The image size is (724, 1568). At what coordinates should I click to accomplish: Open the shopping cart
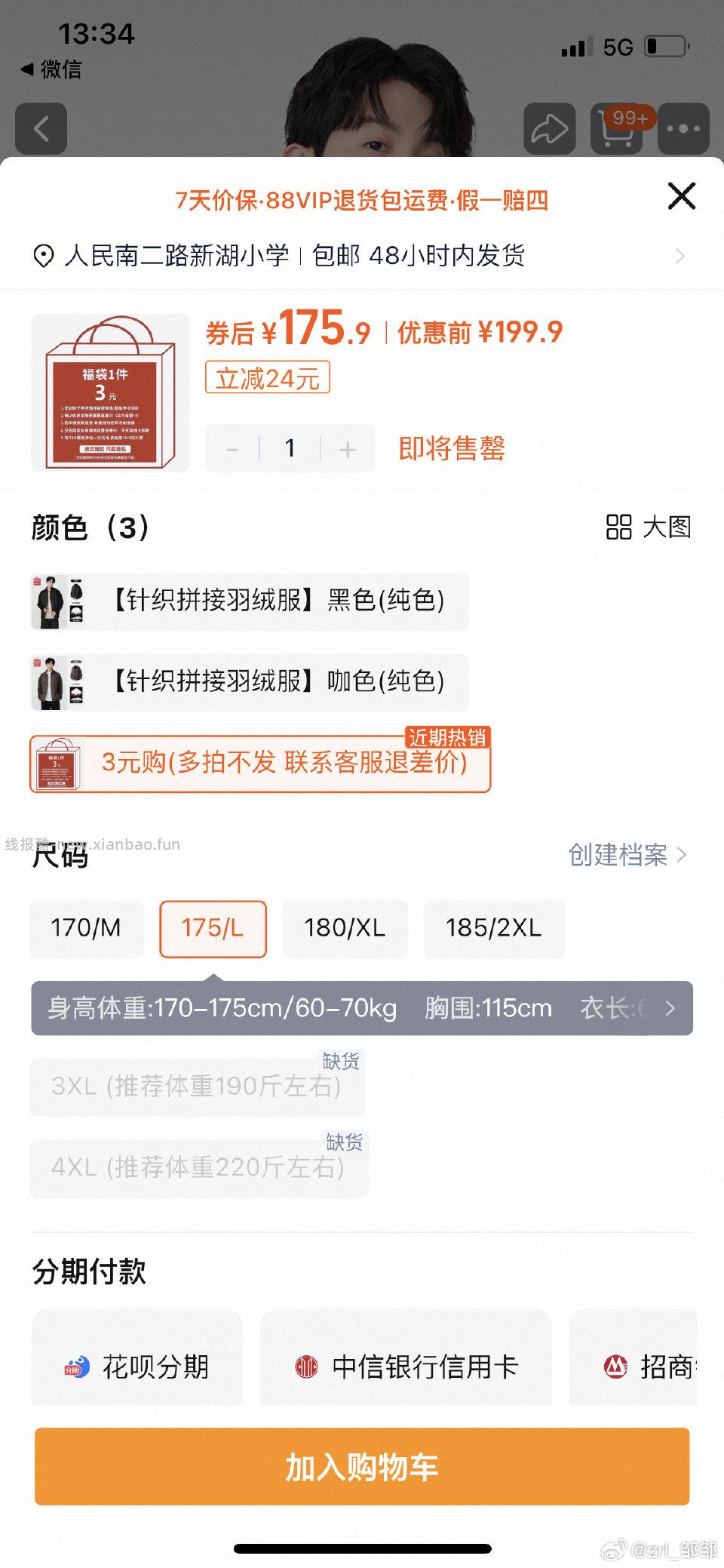point(617,129)
